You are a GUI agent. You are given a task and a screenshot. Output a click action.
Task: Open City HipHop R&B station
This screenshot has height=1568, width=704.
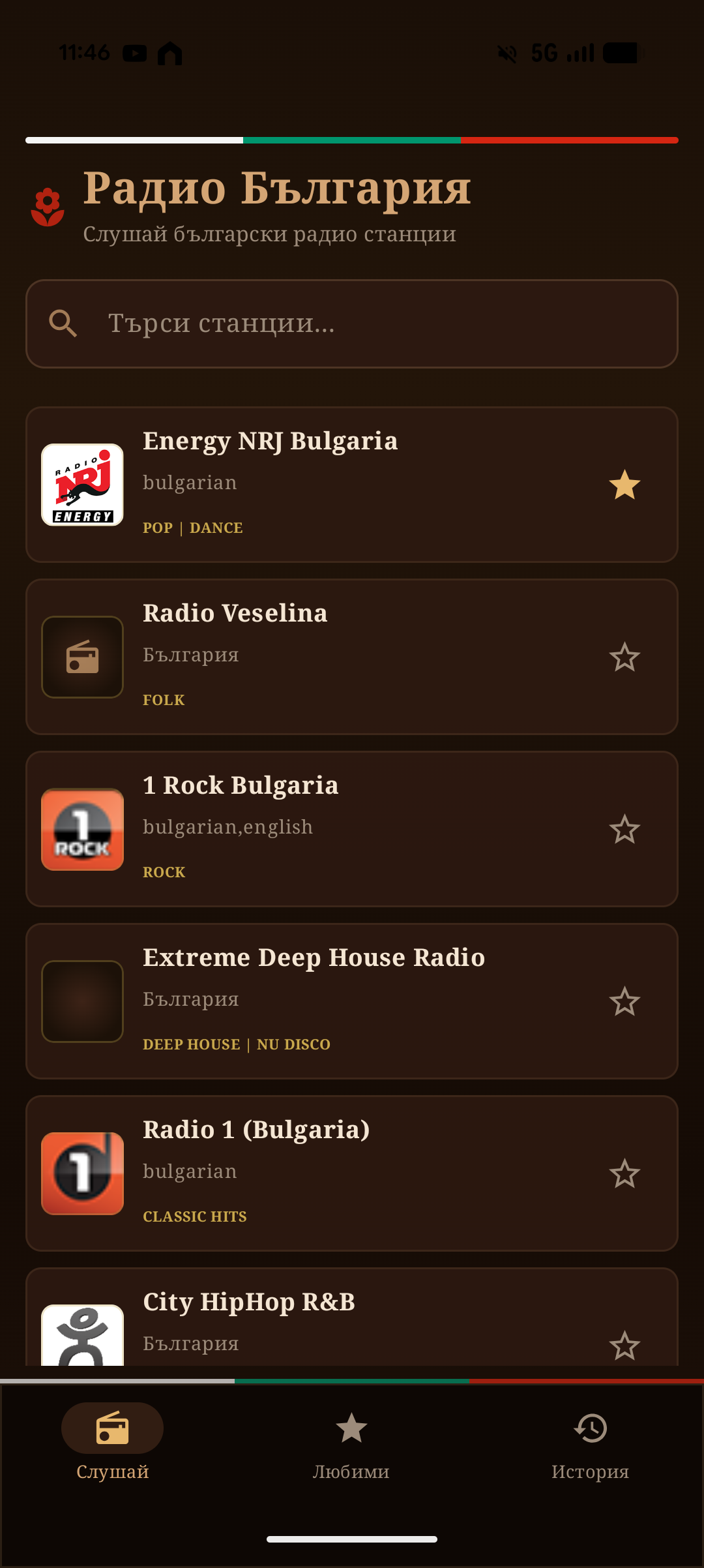(352, 1317)
